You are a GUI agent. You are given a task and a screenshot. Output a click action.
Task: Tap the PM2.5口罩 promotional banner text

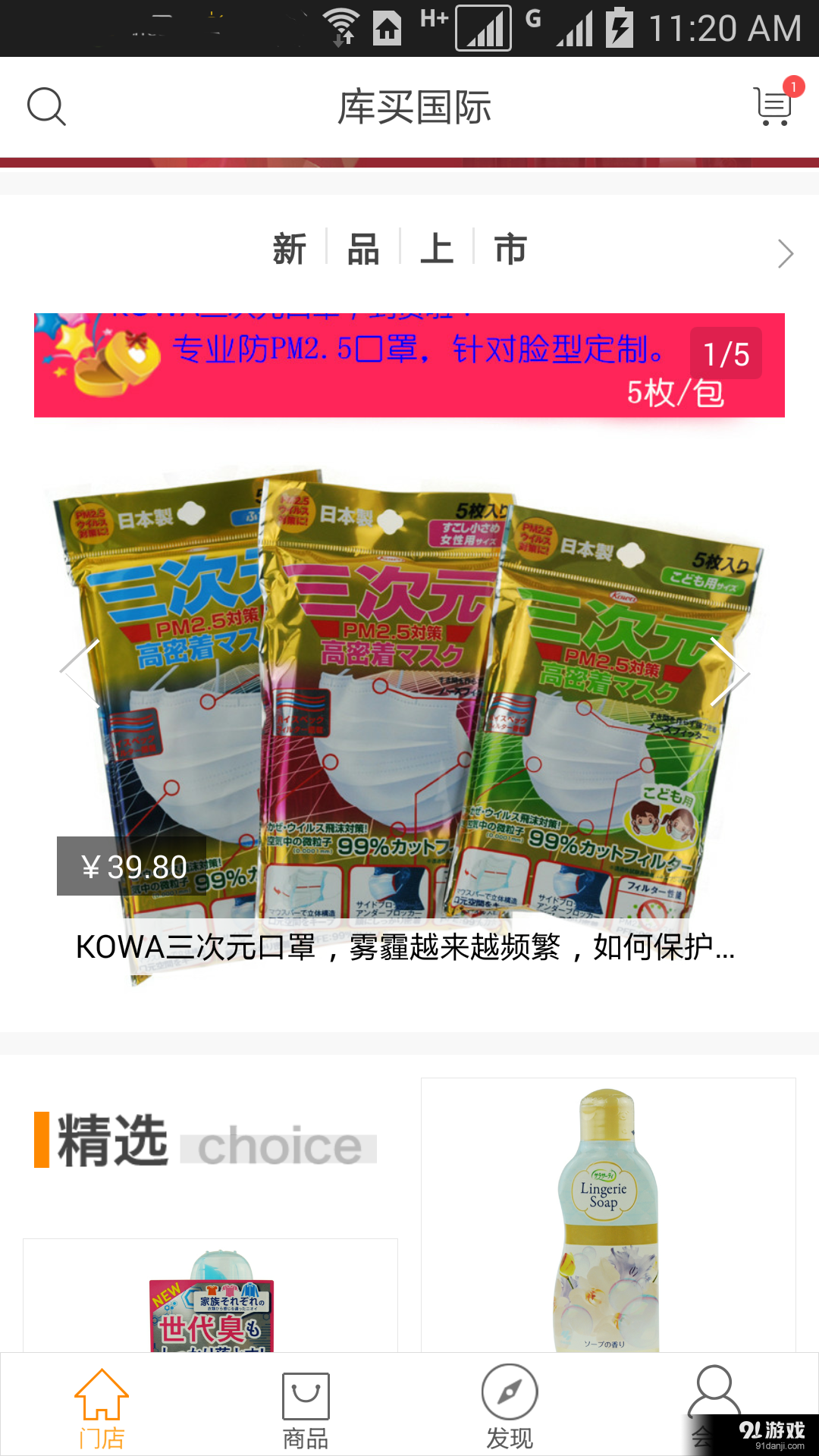pyautogui.click(x=417, y=351)
